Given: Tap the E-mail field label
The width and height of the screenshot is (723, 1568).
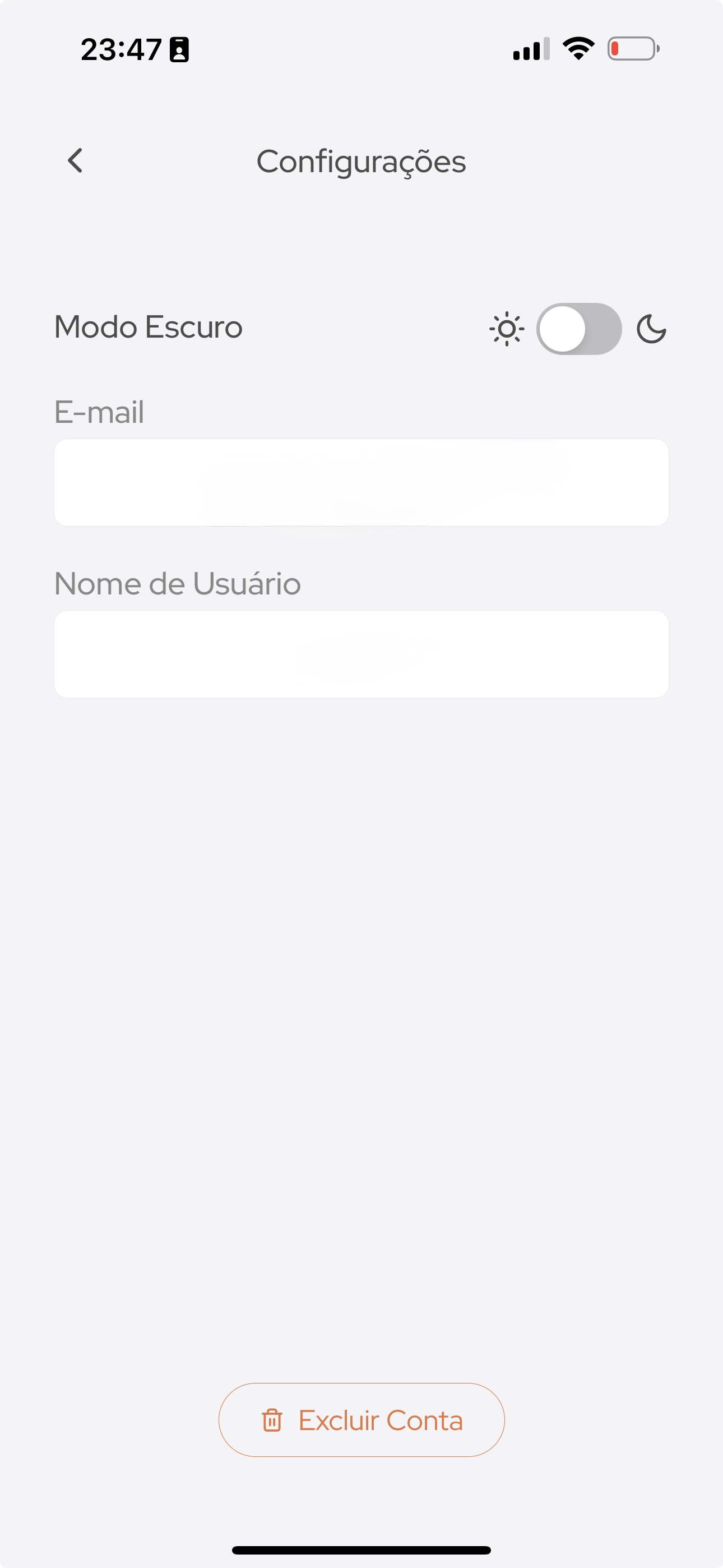Looking at the screenshot, I should point(98,412).
